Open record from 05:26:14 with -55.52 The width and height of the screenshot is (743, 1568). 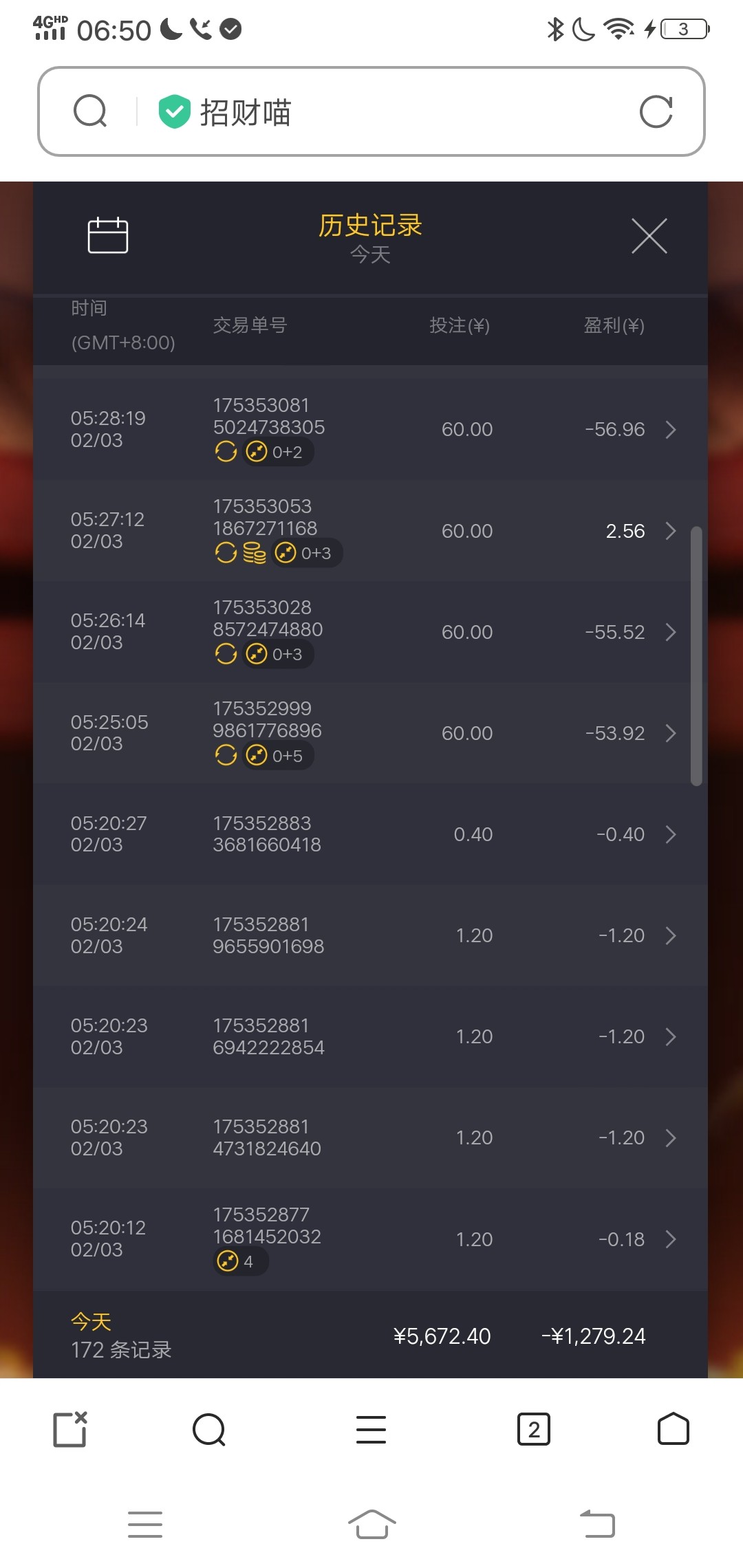pyautogui.click(x=371, y=631)
